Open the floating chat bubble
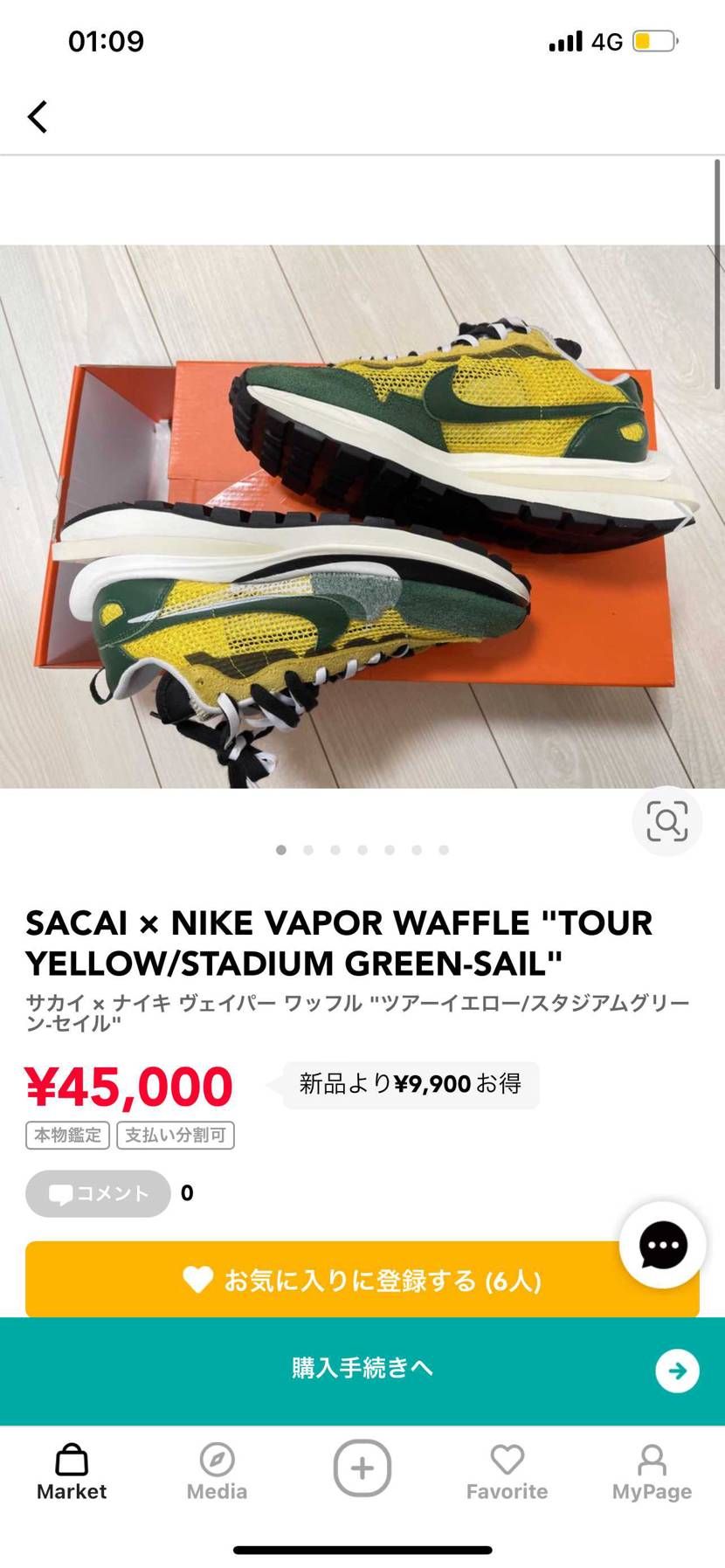Image resolution: width=725 pixels, height=1568 pixels. point(663,1246)
